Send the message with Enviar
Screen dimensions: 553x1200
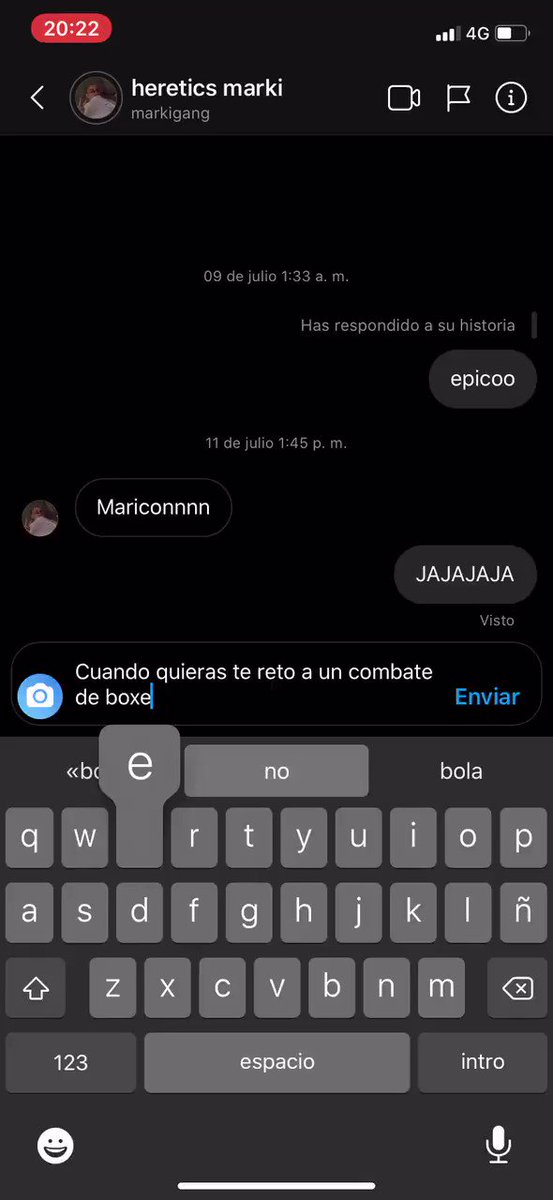[487, 696]
